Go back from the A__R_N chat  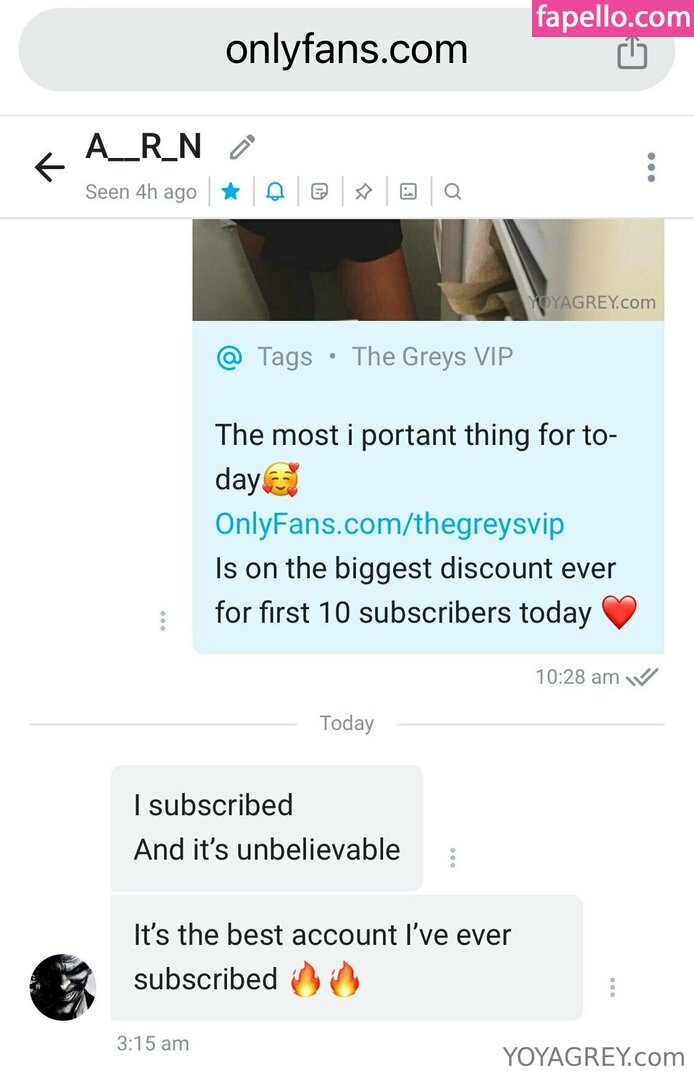point(49,167)
